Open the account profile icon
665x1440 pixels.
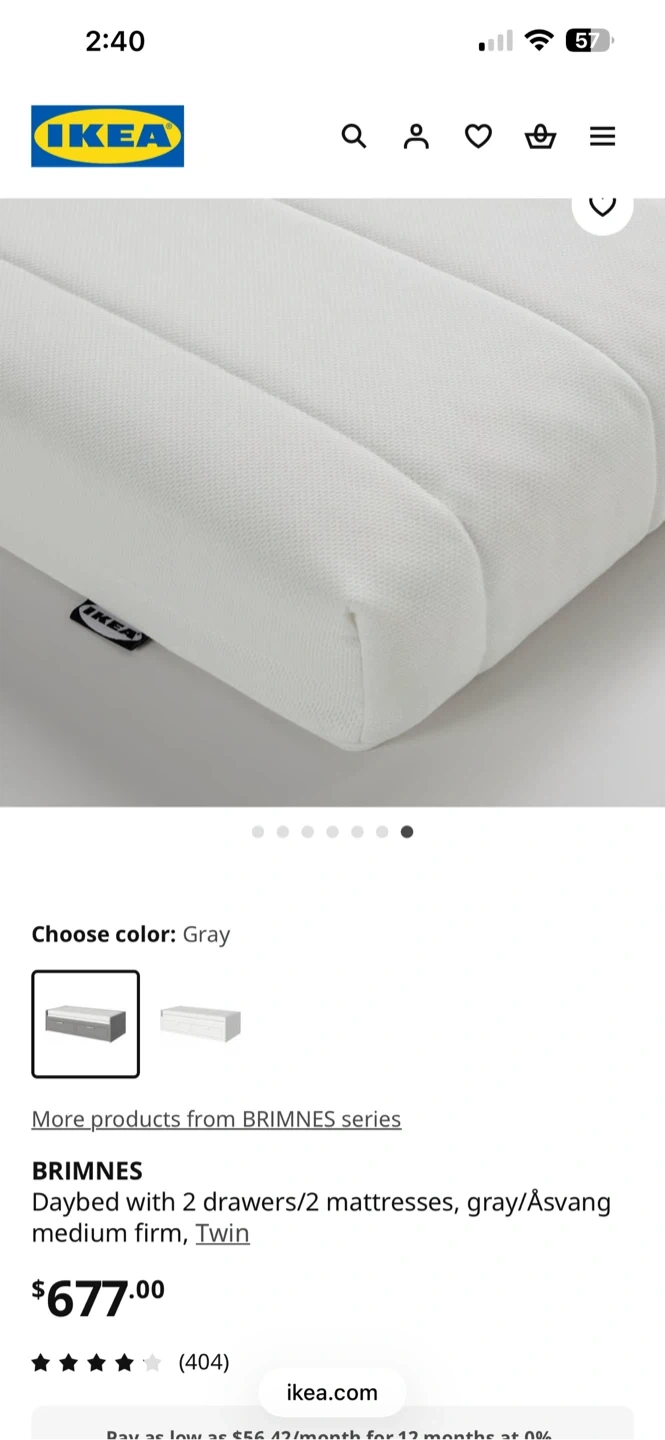point(416,136)
